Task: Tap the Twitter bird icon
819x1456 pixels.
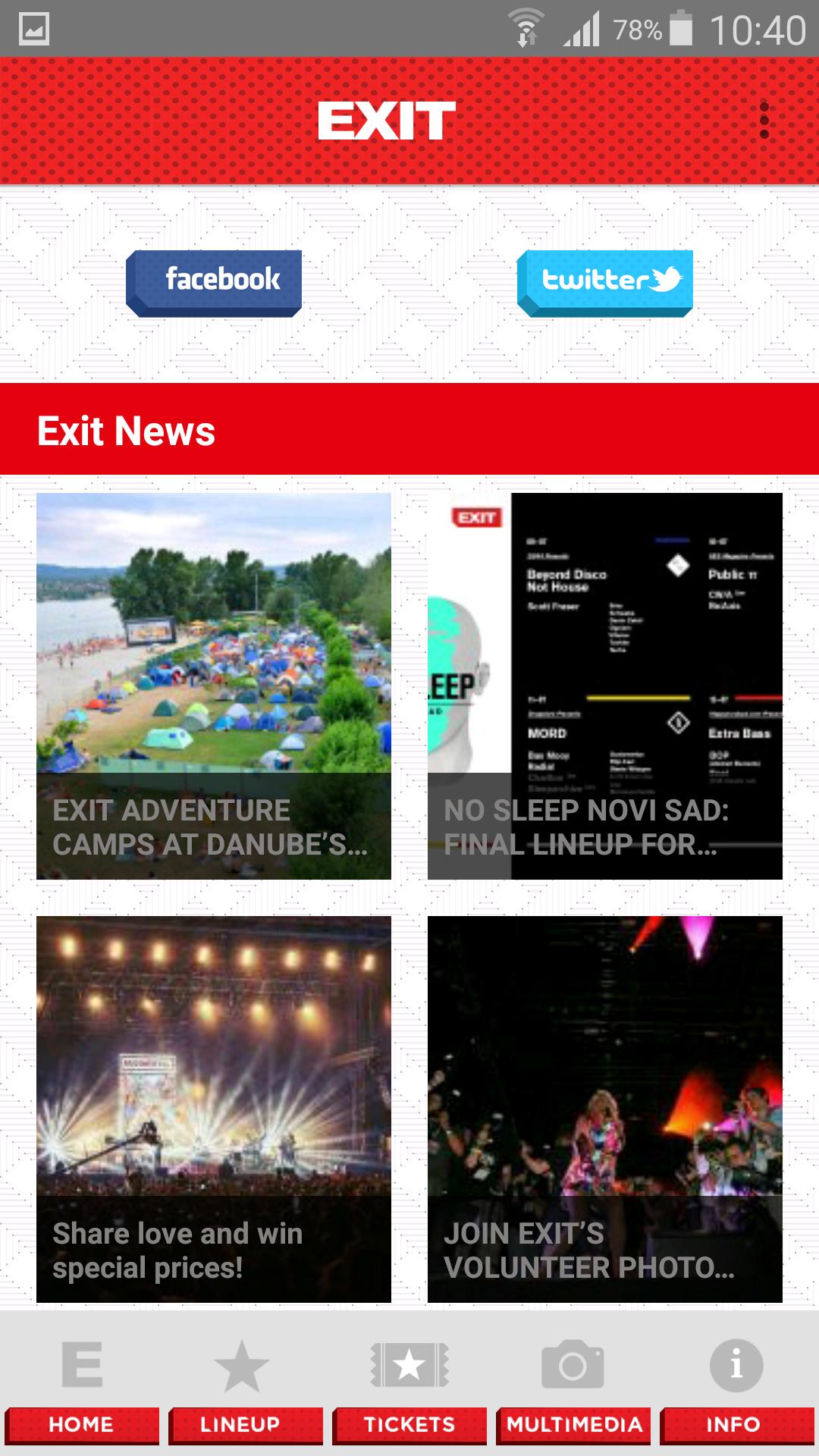Action: click(667, 281)
